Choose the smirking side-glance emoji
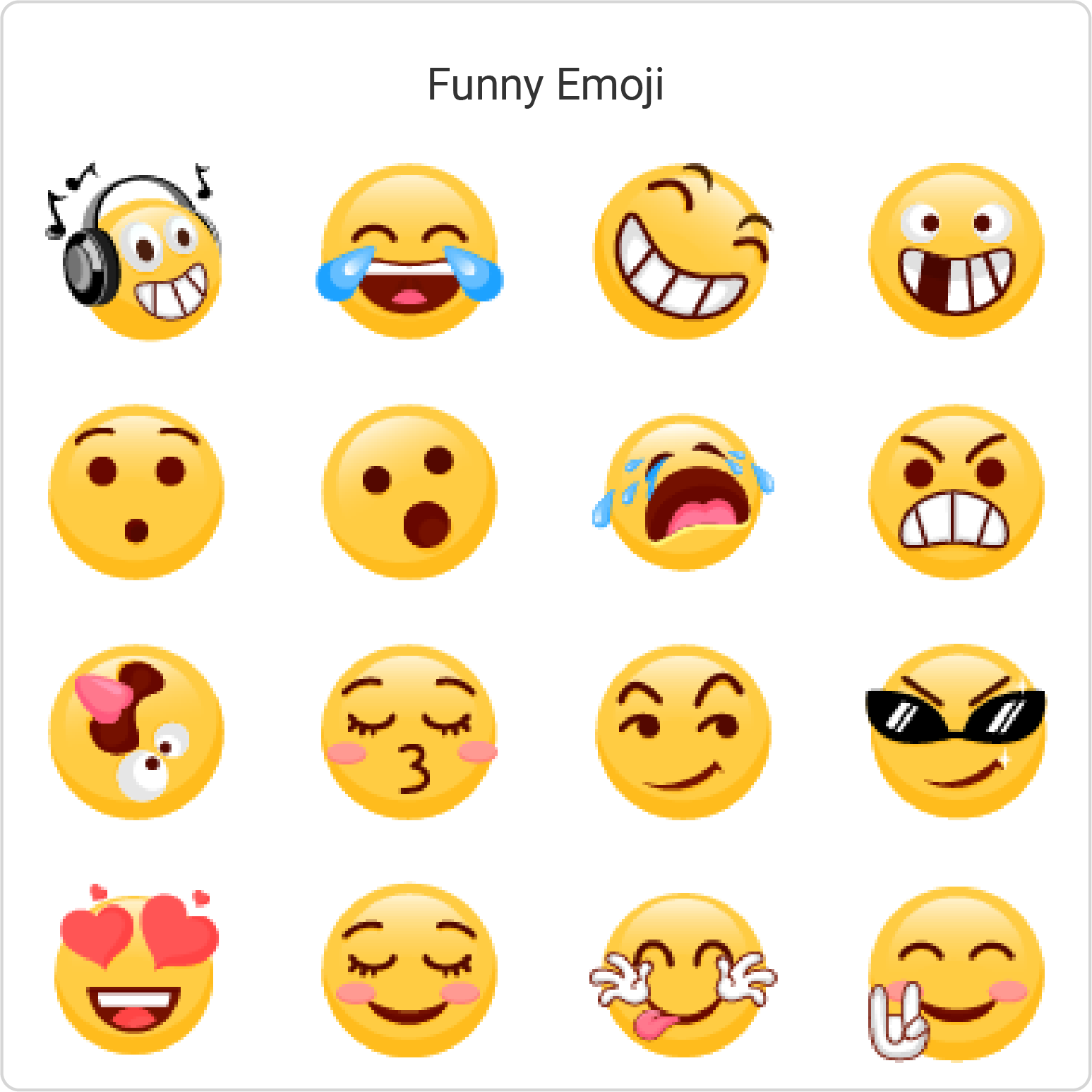 click(683, 732)
